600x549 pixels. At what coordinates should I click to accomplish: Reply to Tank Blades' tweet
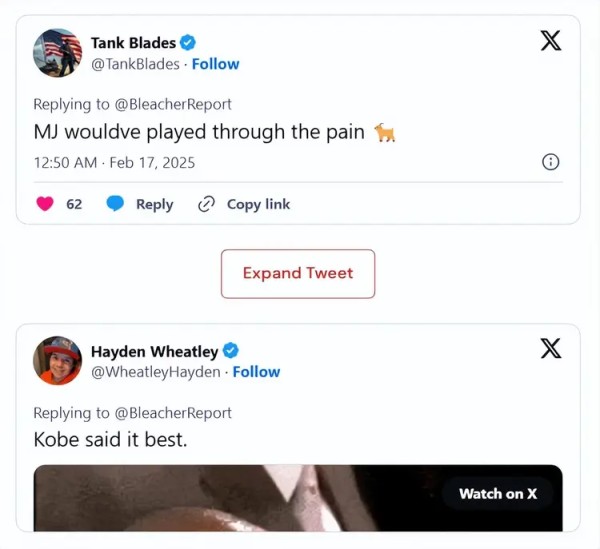click(x=141, y=204)
